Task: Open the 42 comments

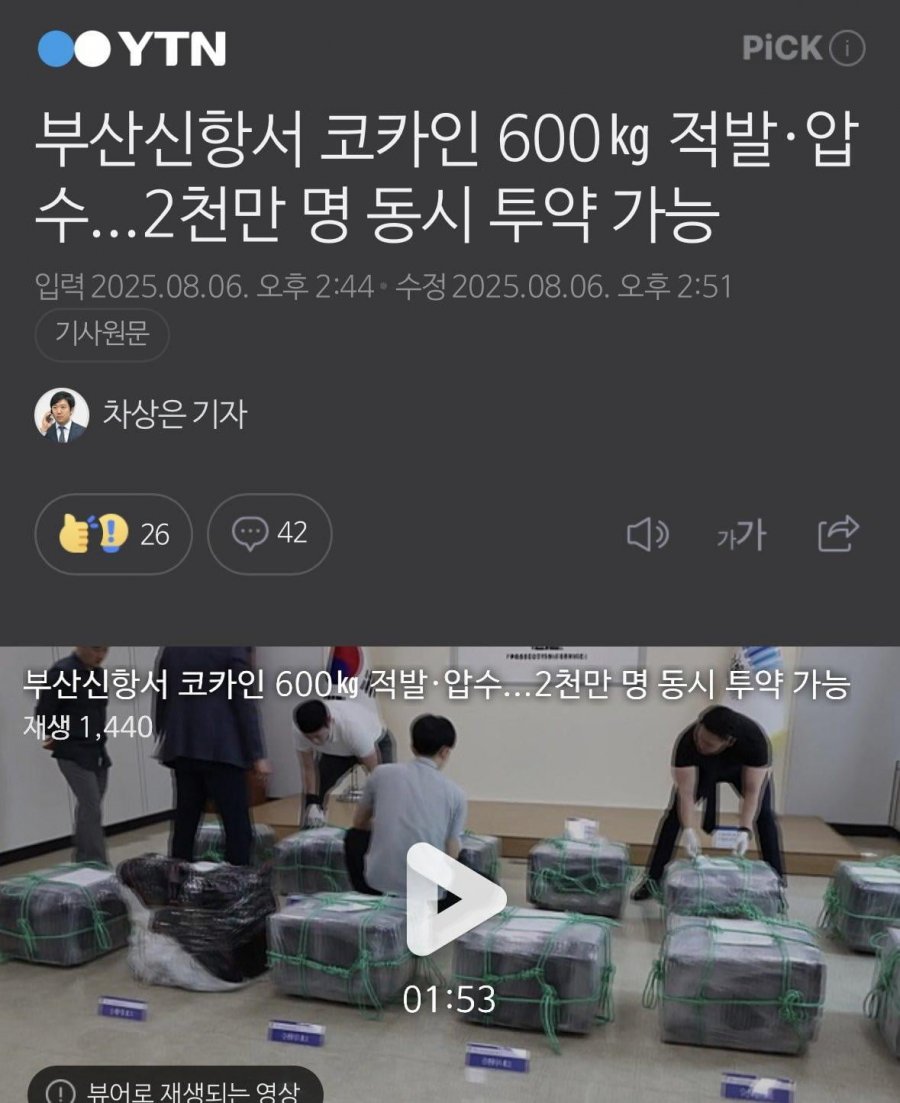Action: (x=269, y=534)
